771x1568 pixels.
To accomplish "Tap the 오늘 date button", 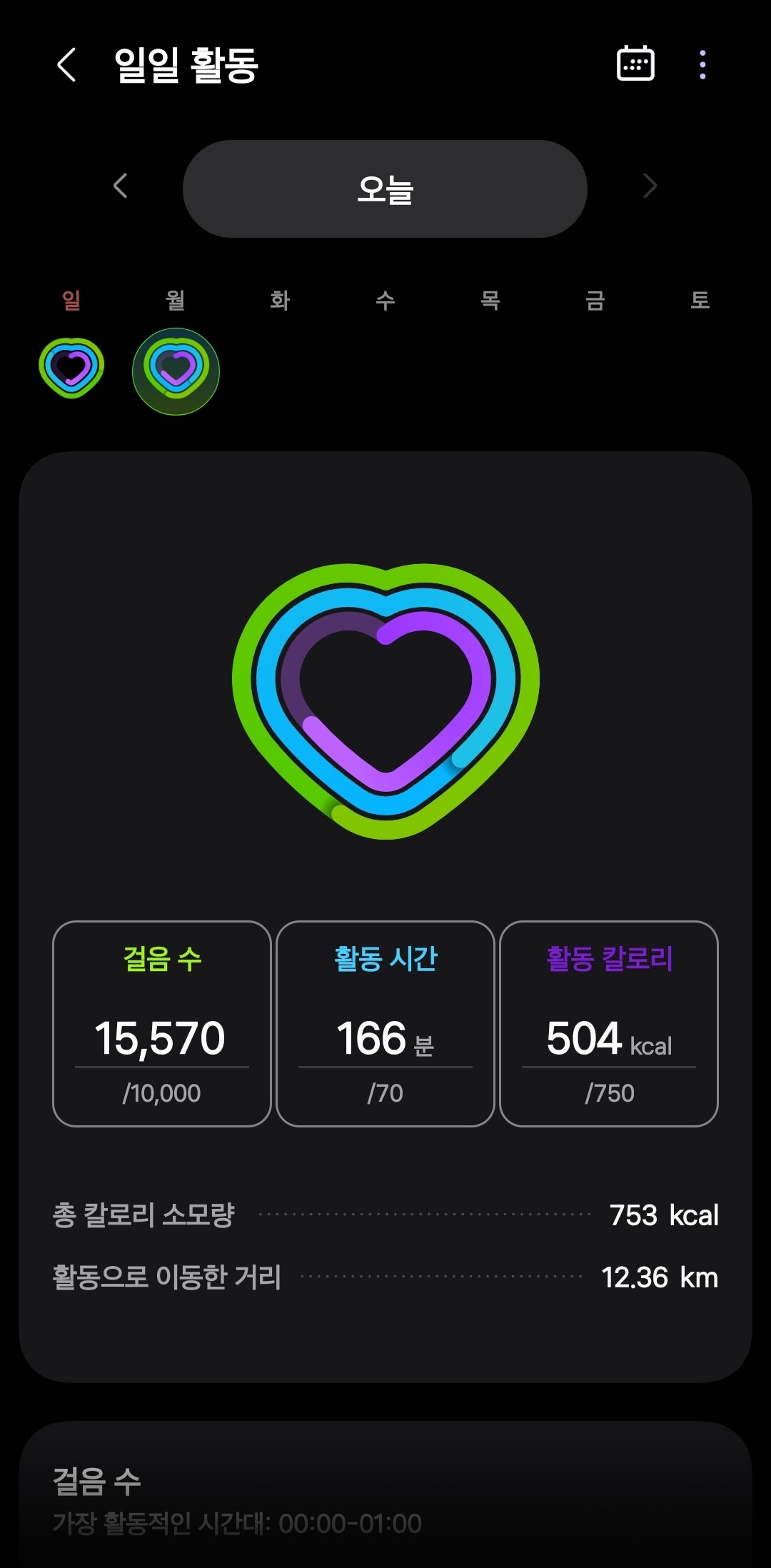I will [385, 189].
